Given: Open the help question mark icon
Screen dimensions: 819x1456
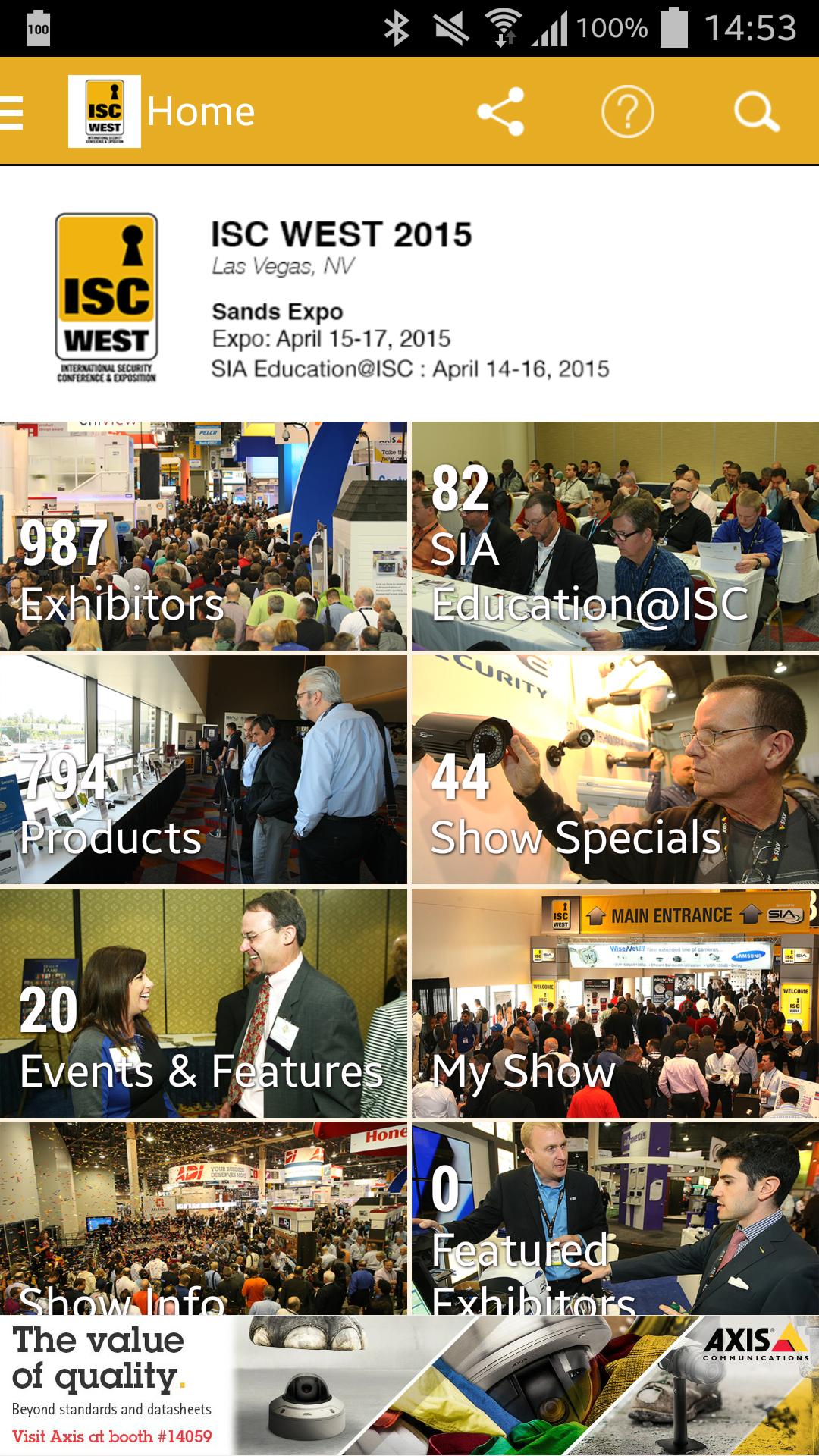Looking at the screenshot, I should click(x=627, y=112).
